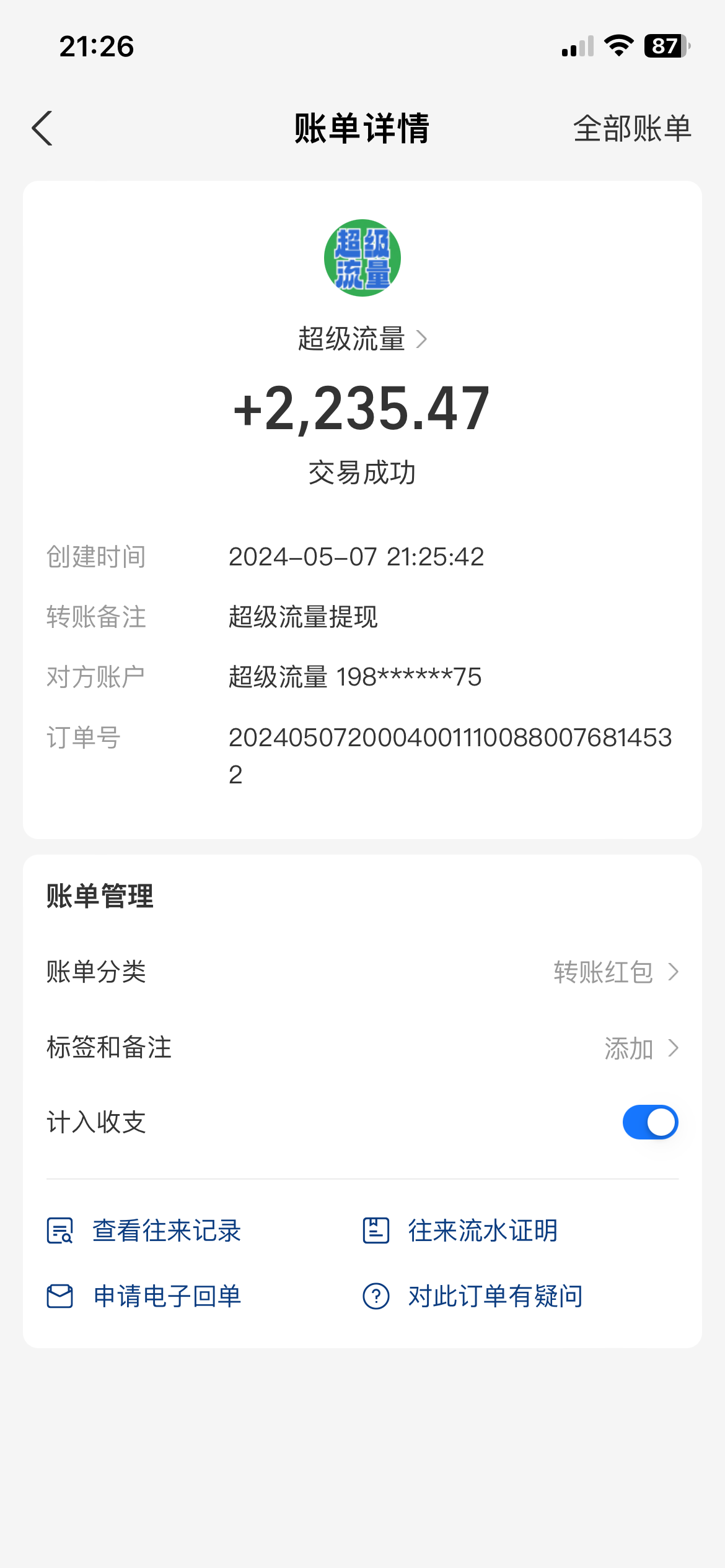Open 对此订单有疑问 help
The width and height of the screenshot is (725, 1568).
[x=473, y=1296]
